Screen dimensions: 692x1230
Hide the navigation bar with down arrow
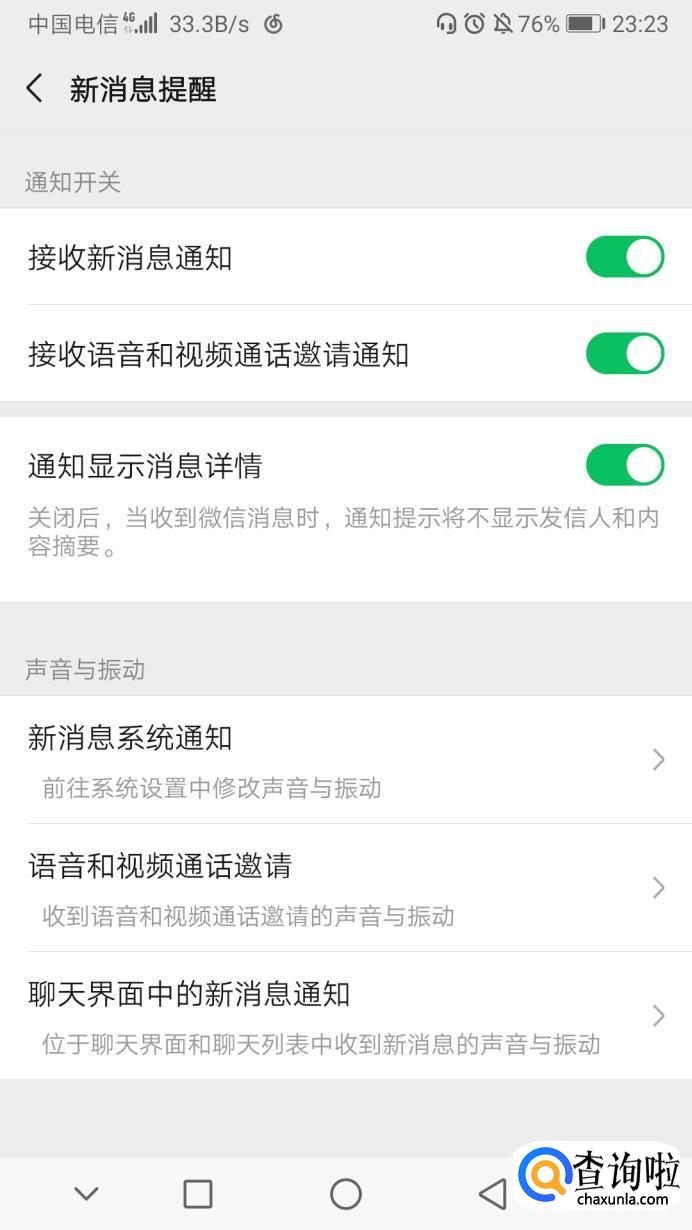(87, 1193)
